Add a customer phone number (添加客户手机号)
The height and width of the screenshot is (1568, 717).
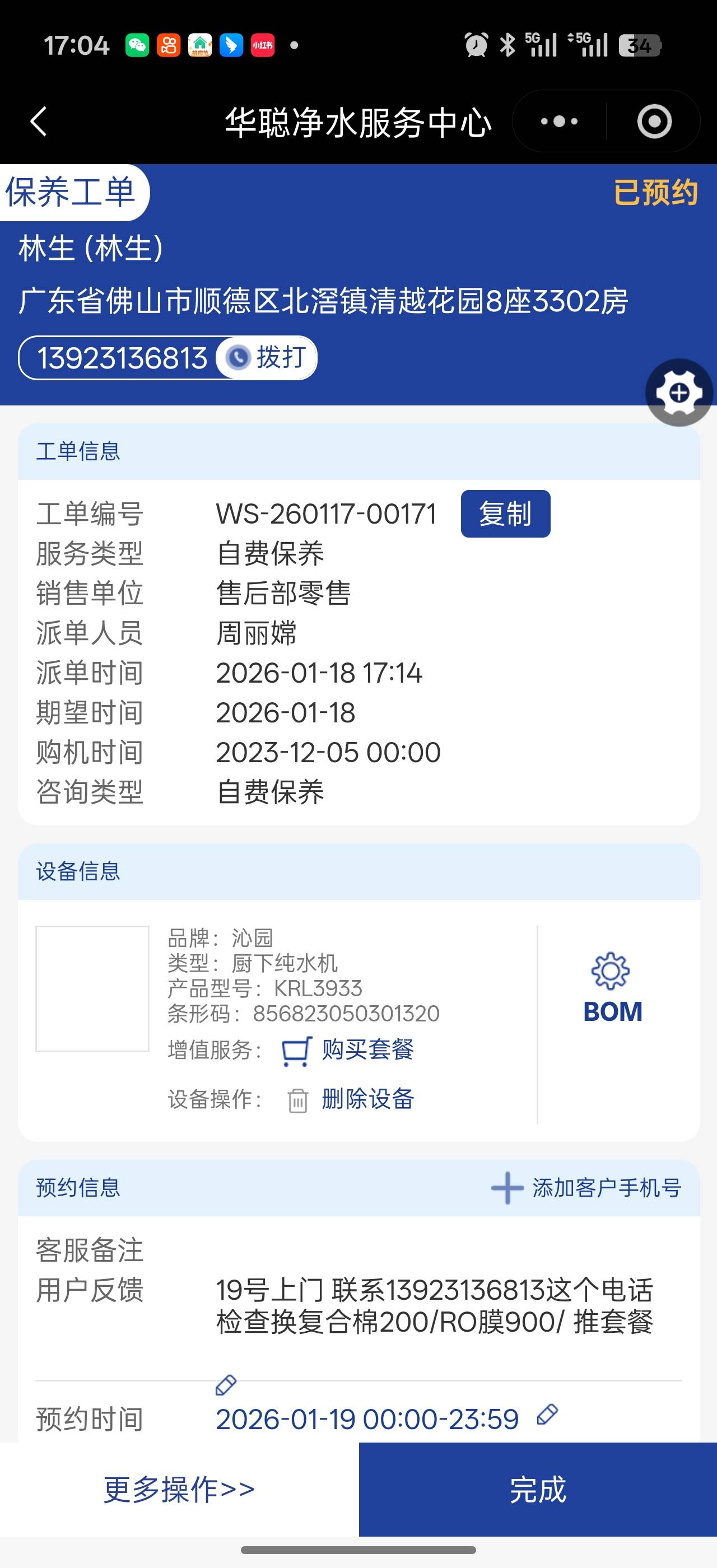(586, 1188)
